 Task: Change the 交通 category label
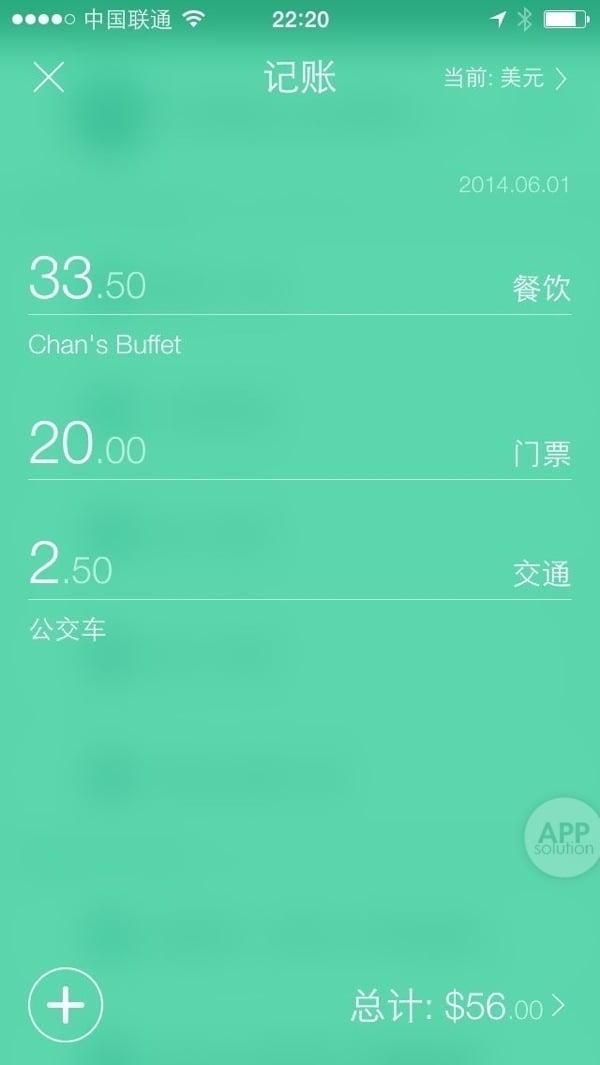click(541, 574)
